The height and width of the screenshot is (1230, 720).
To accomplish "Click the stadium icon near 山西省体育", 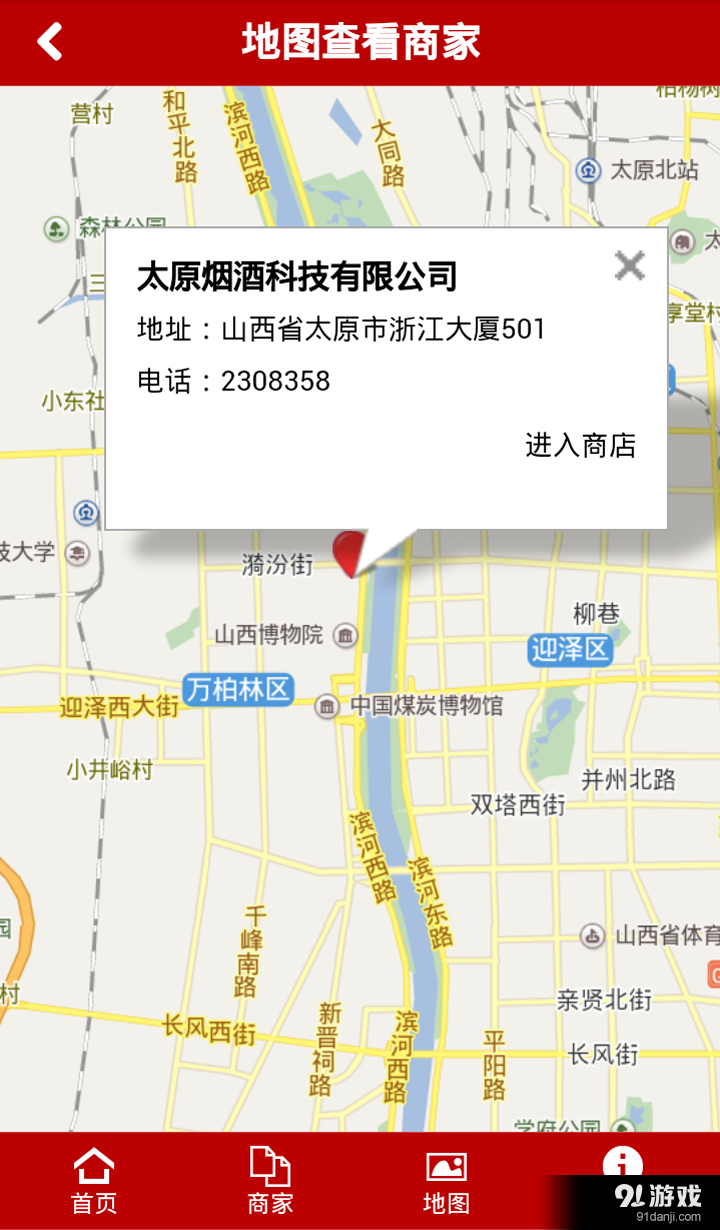I will tap(590, 938).
